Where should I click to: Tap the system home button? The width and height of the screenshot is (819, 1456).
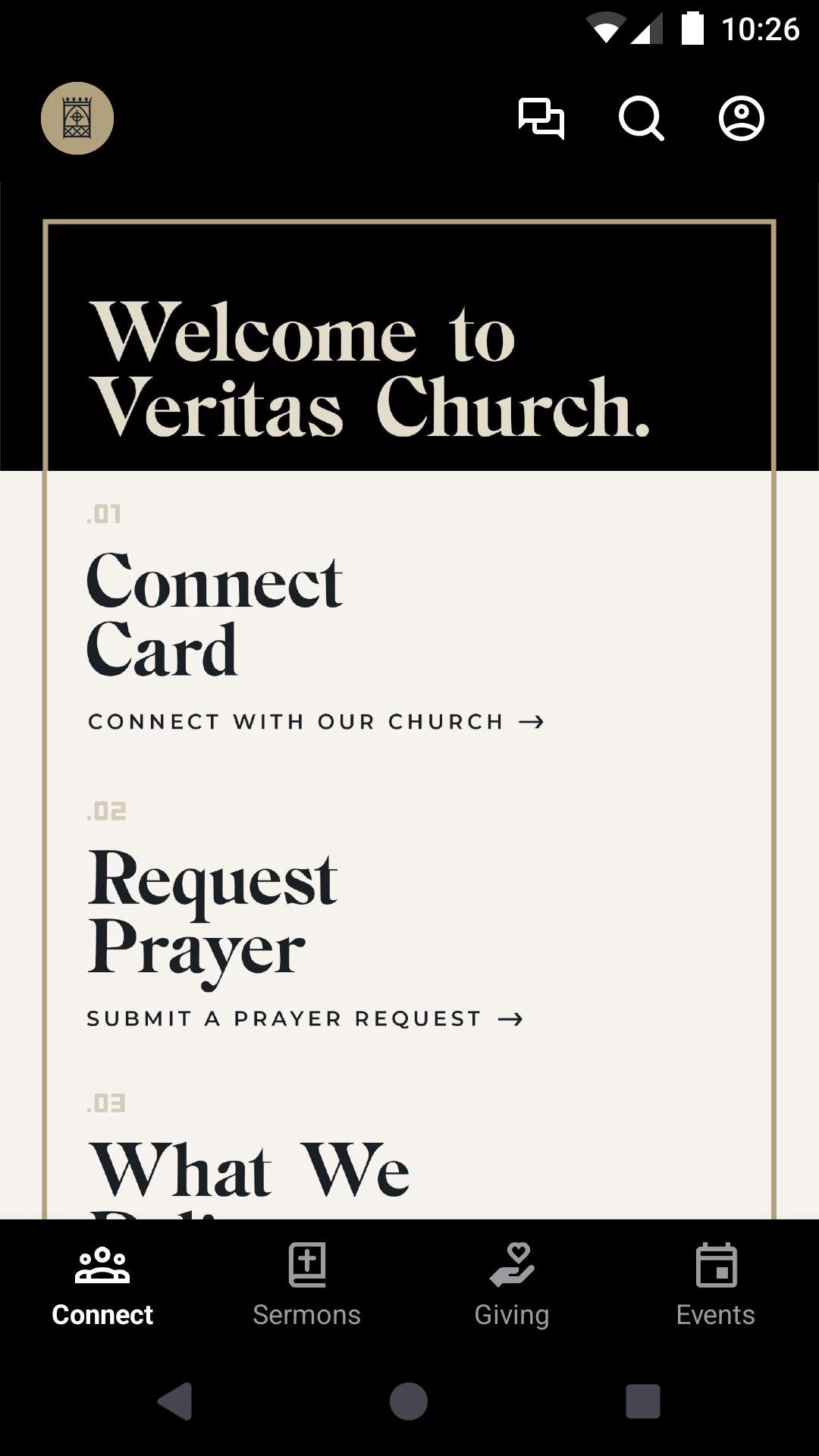(x=409, y=1401)
